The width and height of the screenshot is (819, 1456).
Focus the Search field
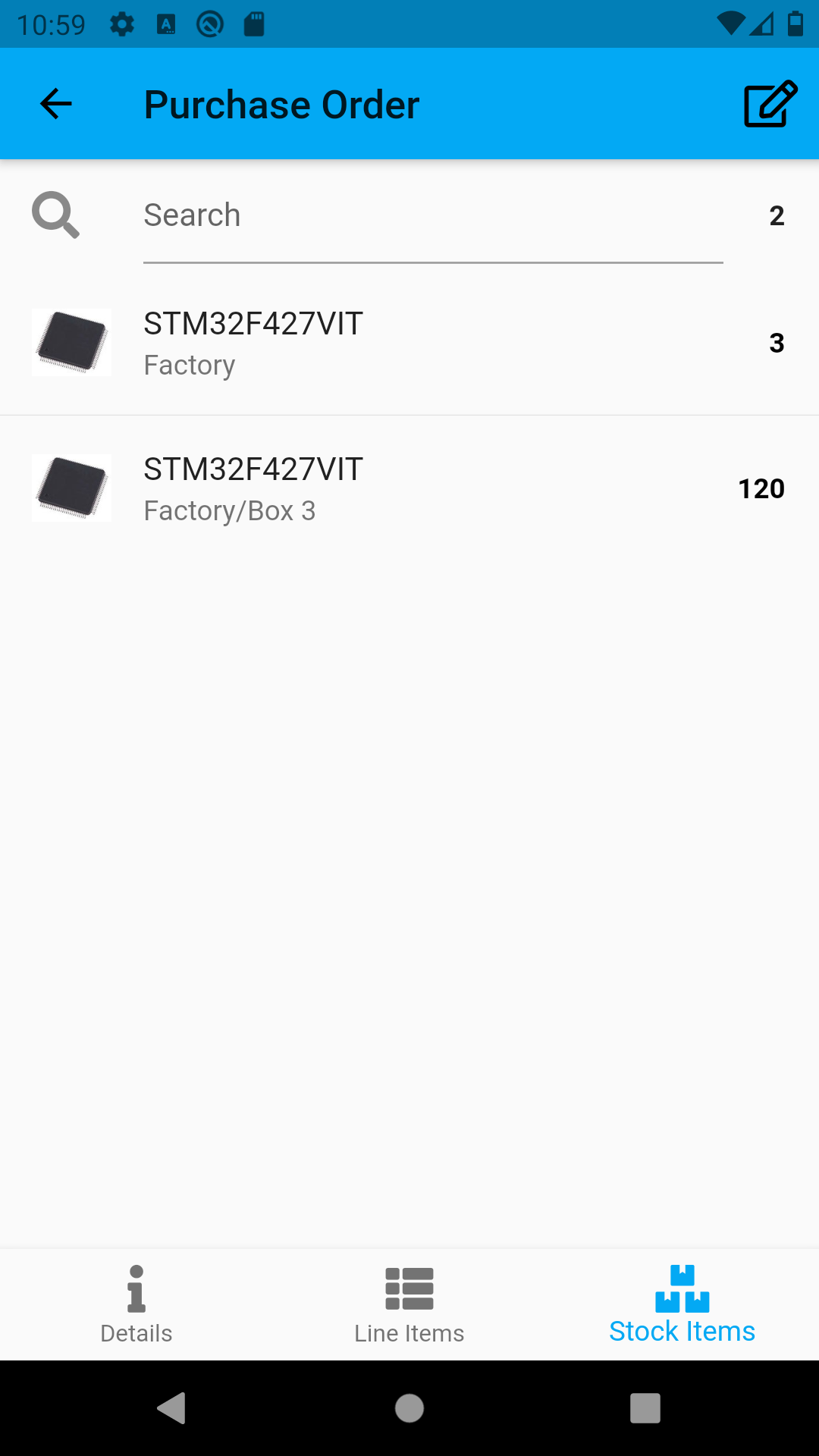(x=432, y=216)
